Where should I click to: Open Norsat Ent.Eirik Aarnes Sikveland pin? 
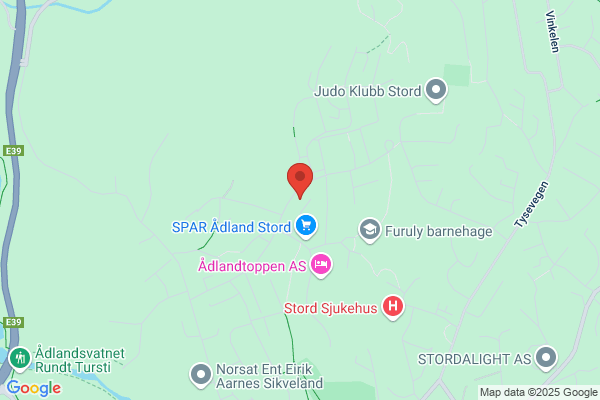[x=201, y=376]
